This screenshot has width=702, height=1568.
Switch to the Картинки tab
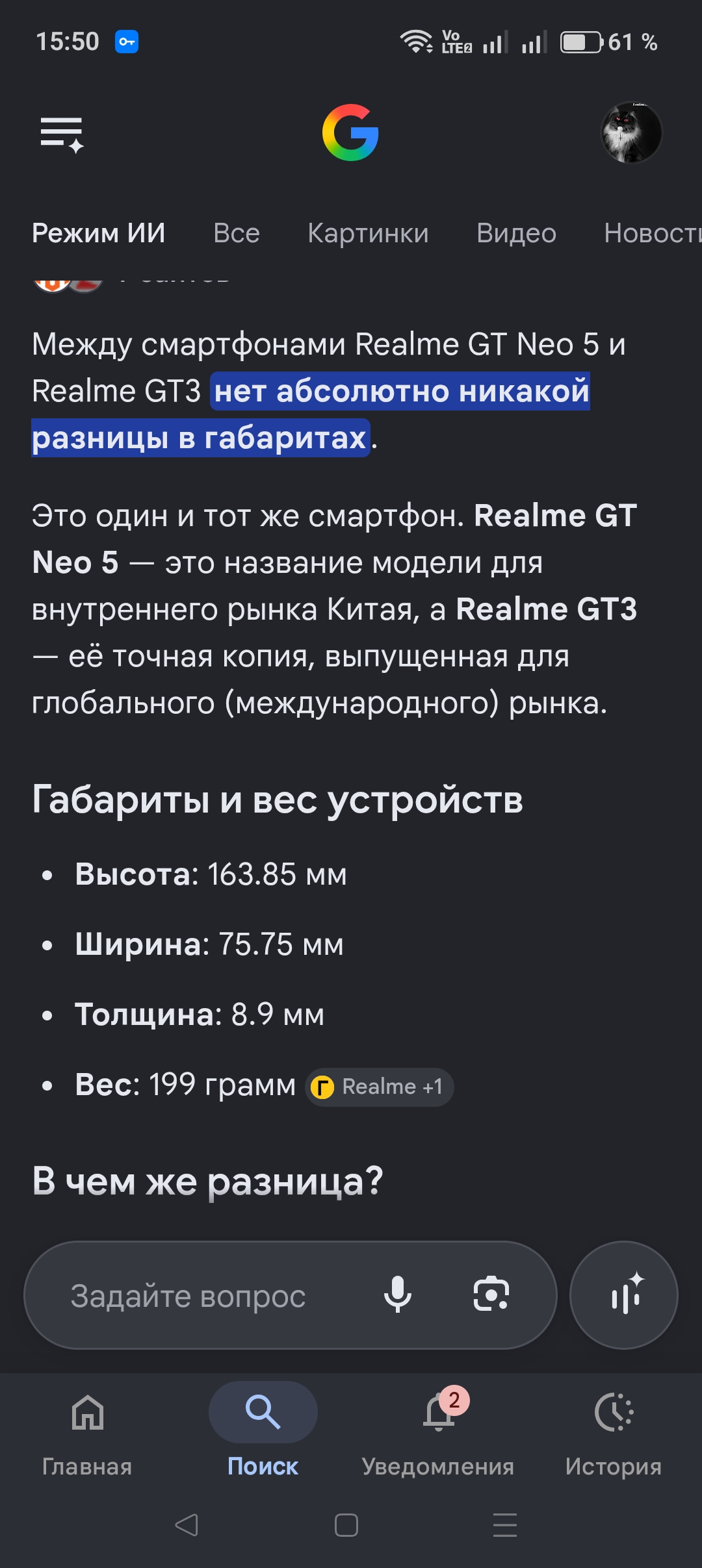368,233
